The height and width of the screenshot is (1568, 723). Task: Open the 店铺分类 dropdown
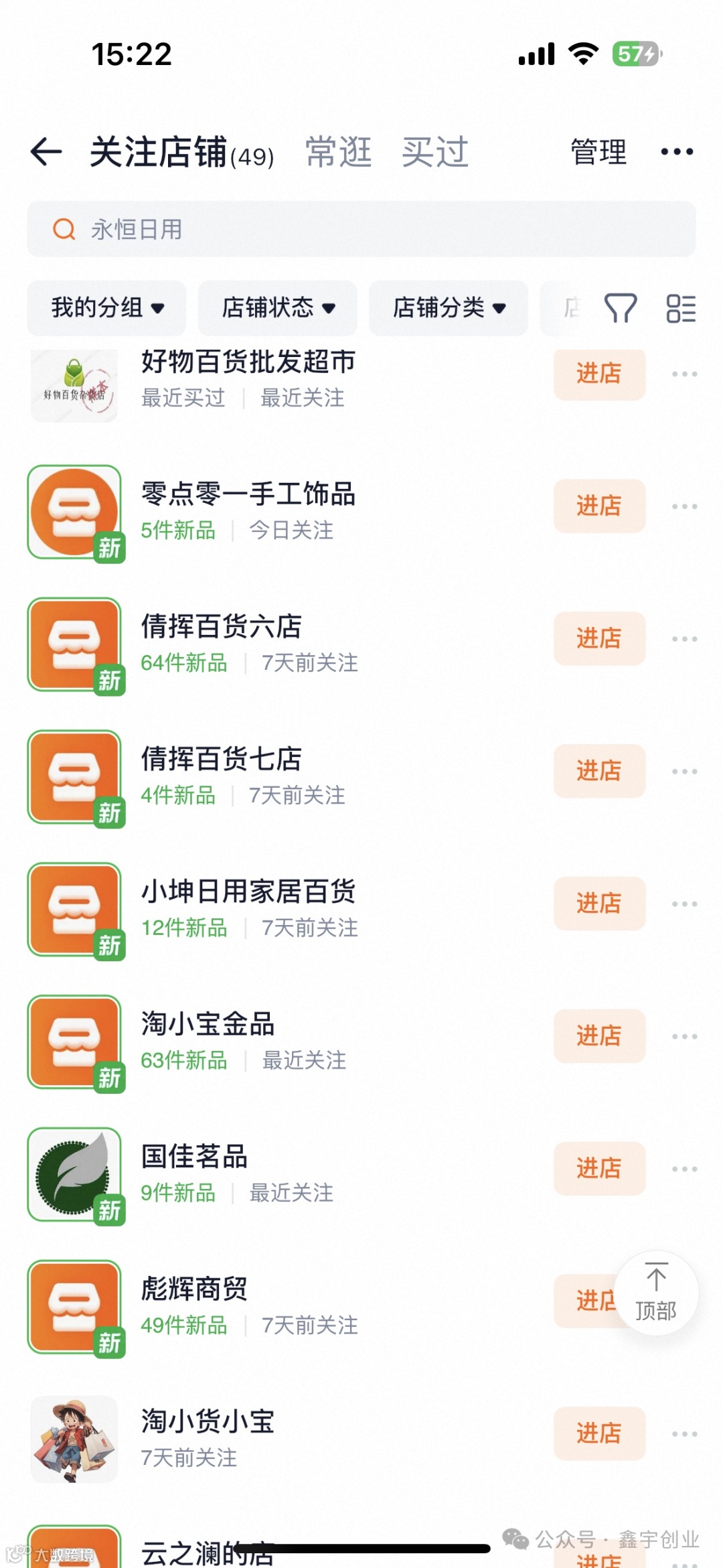point(447,308)
